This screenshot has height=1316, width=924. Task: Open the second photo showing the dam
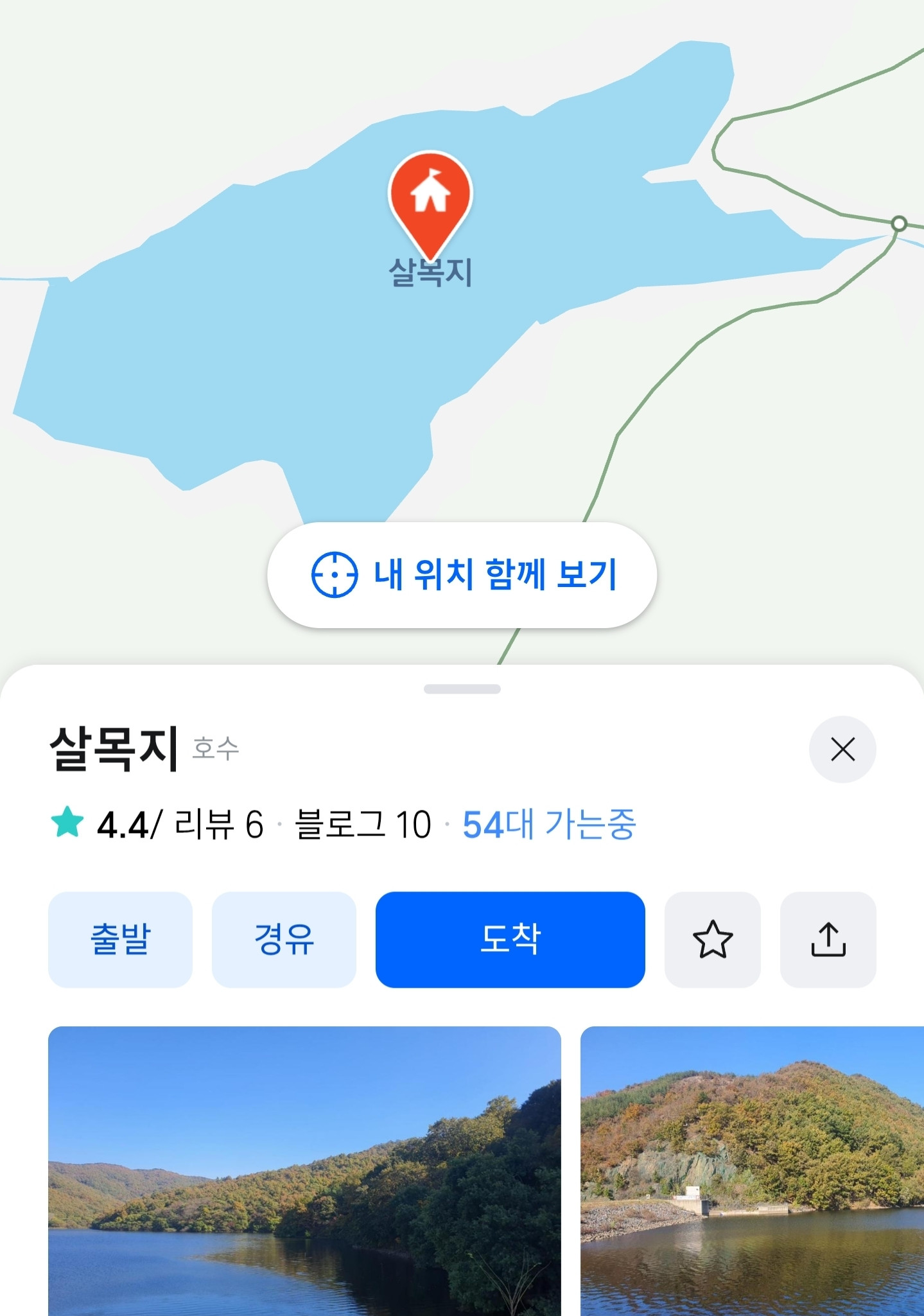(x=751, y=1169)
